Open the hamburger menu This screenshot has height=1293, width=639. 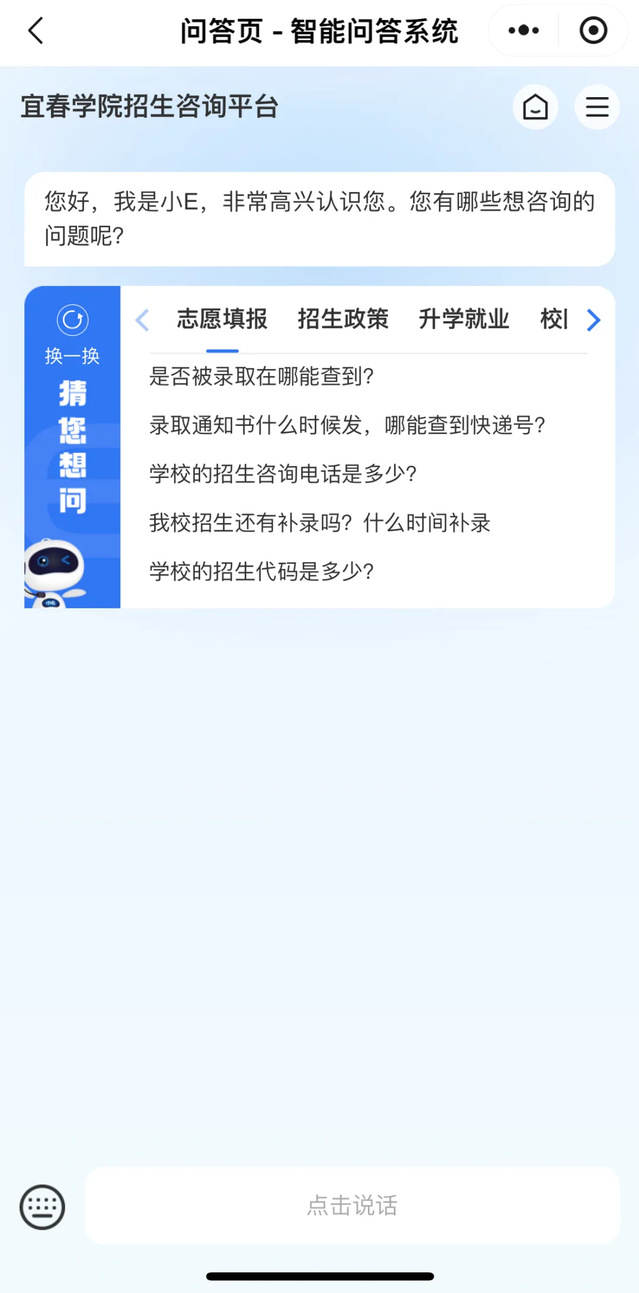coord(597,107)
